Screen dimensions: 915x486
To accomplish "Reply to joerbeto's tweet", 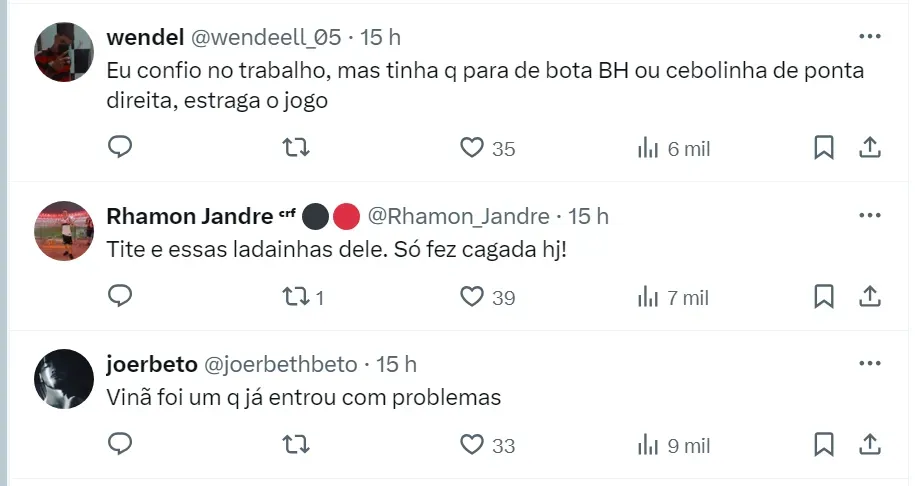I will [x=120, y=444].
